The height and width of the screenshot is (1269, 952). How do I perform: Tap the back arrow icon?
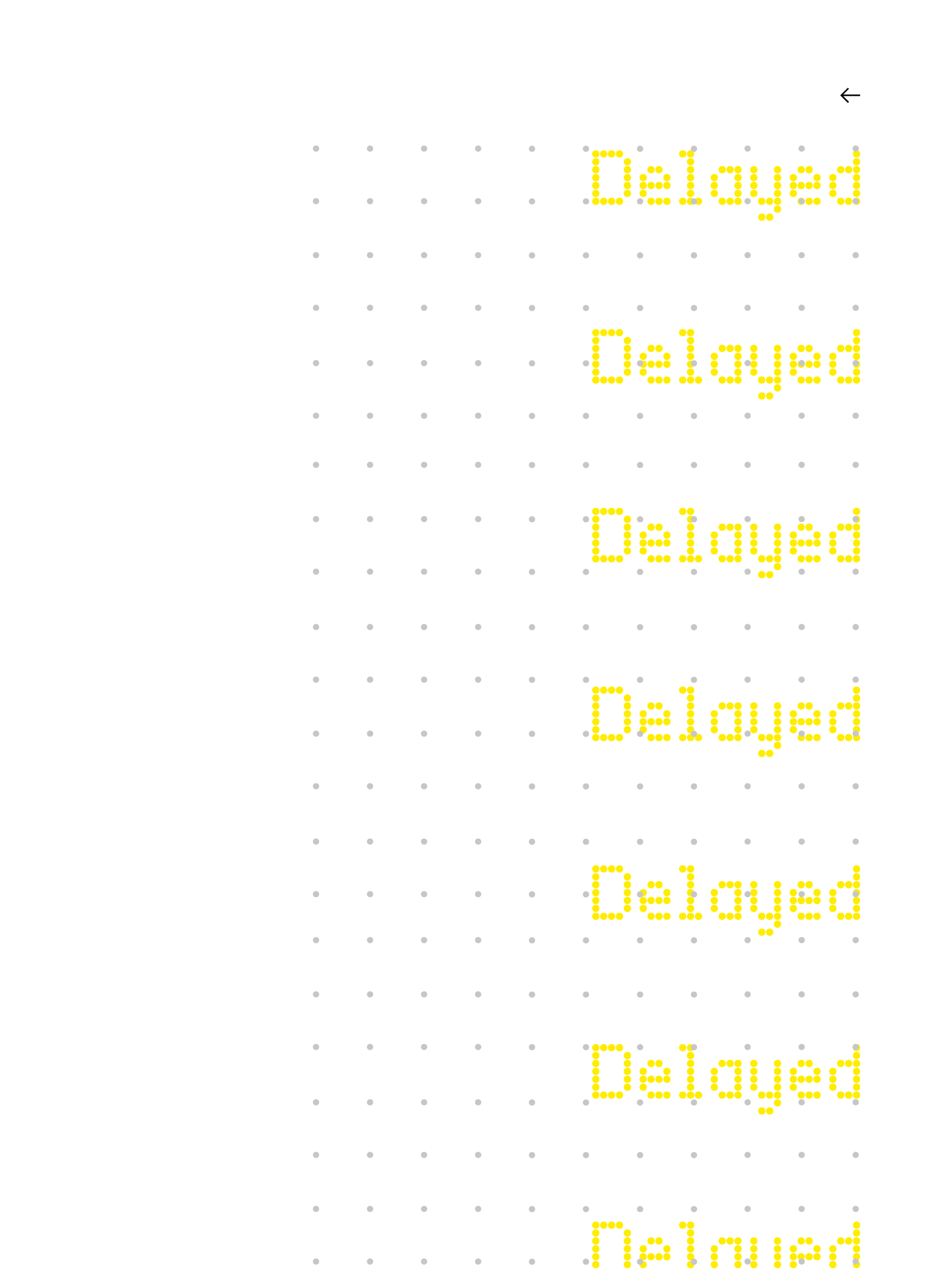click(x=849, y=95)
